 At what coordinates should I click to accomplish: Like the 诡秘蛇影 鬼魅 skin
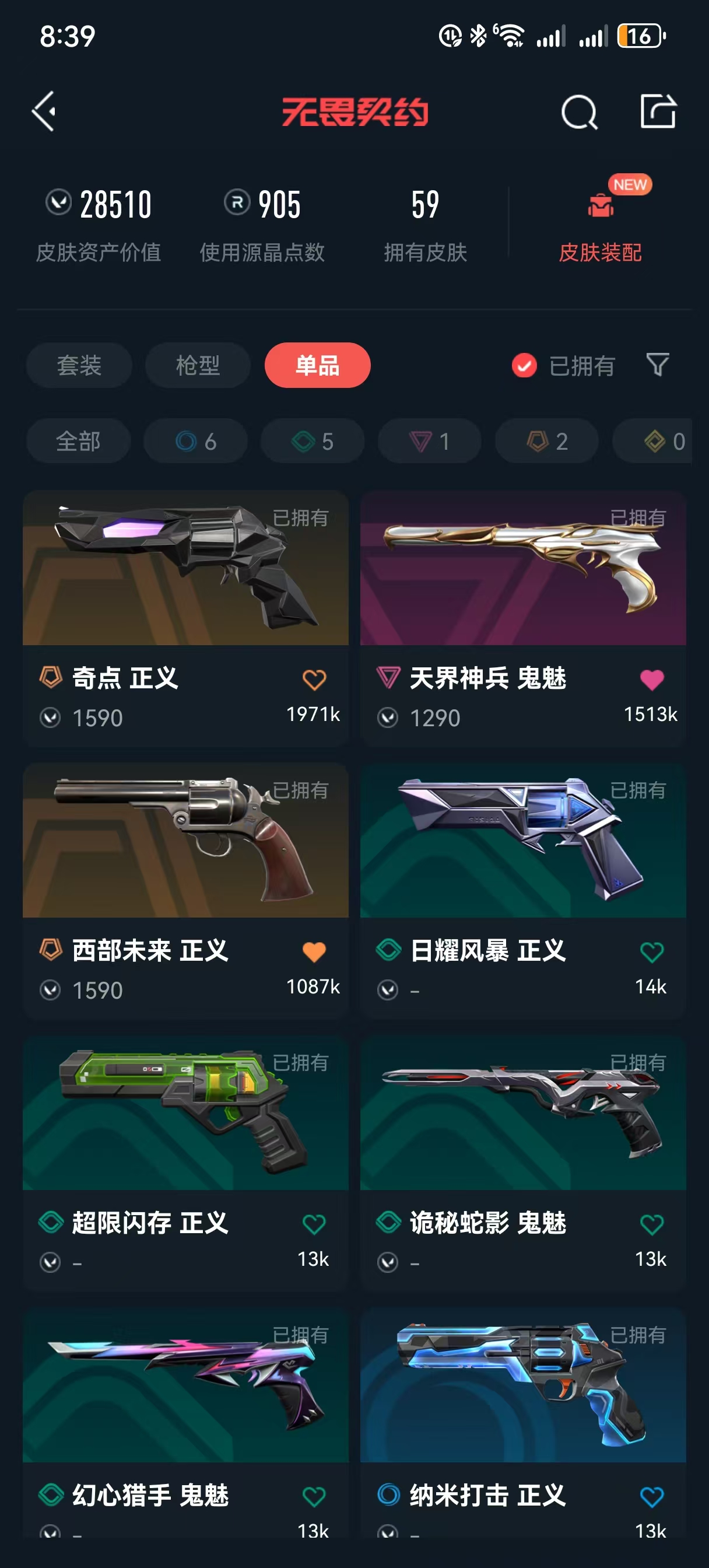pos(652,1224)
